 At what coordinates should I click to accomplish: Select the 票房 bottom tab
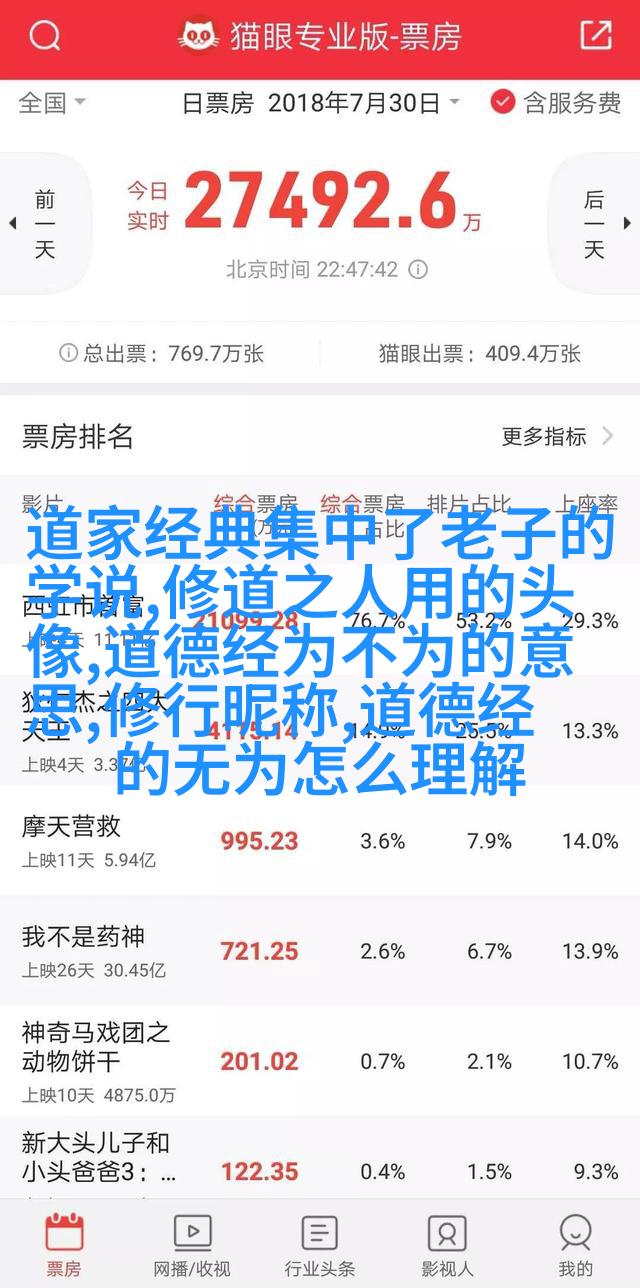(x=64, y=1245)
